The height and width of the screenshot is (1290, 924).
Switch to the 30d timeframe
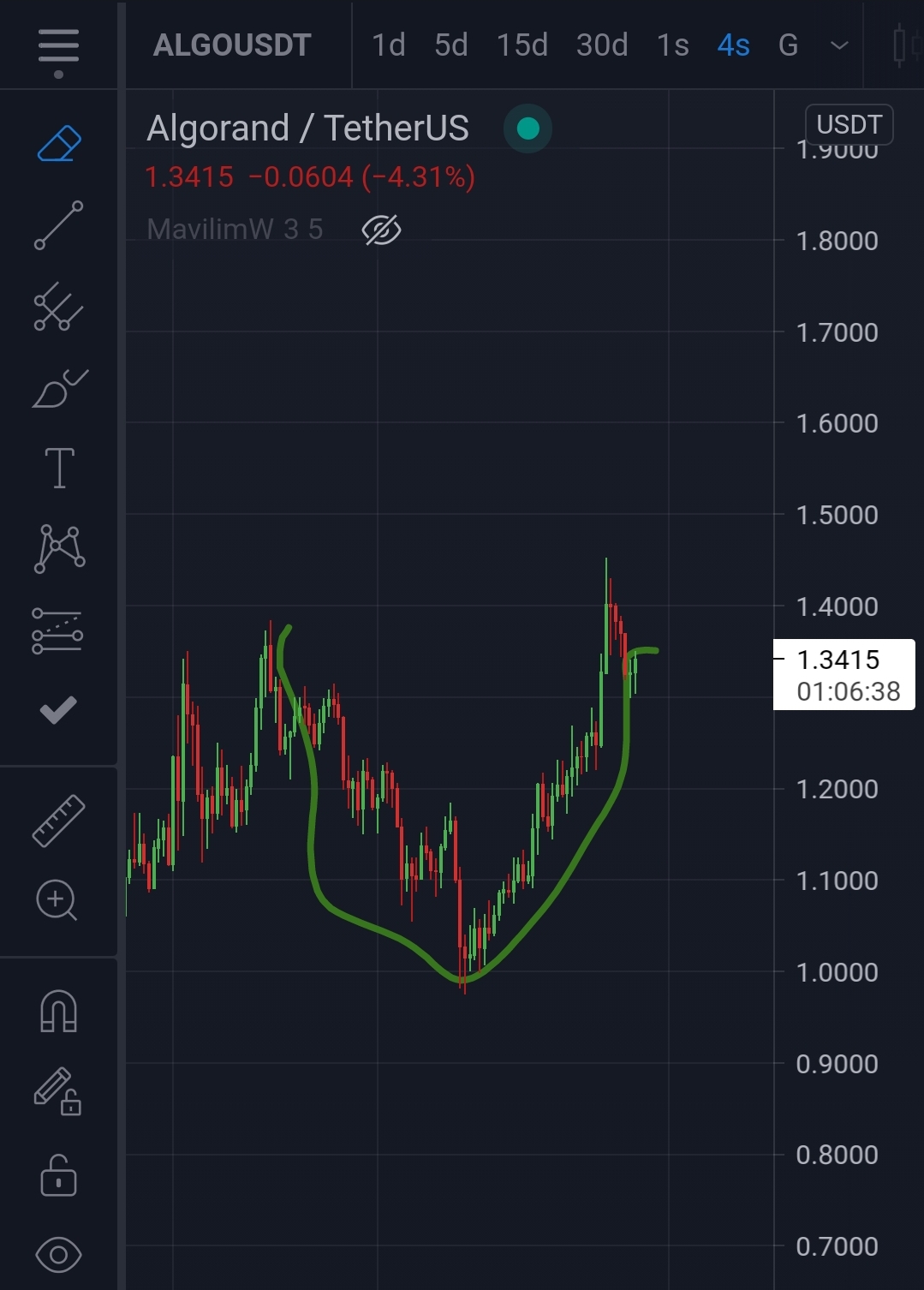tap(601, 45)
